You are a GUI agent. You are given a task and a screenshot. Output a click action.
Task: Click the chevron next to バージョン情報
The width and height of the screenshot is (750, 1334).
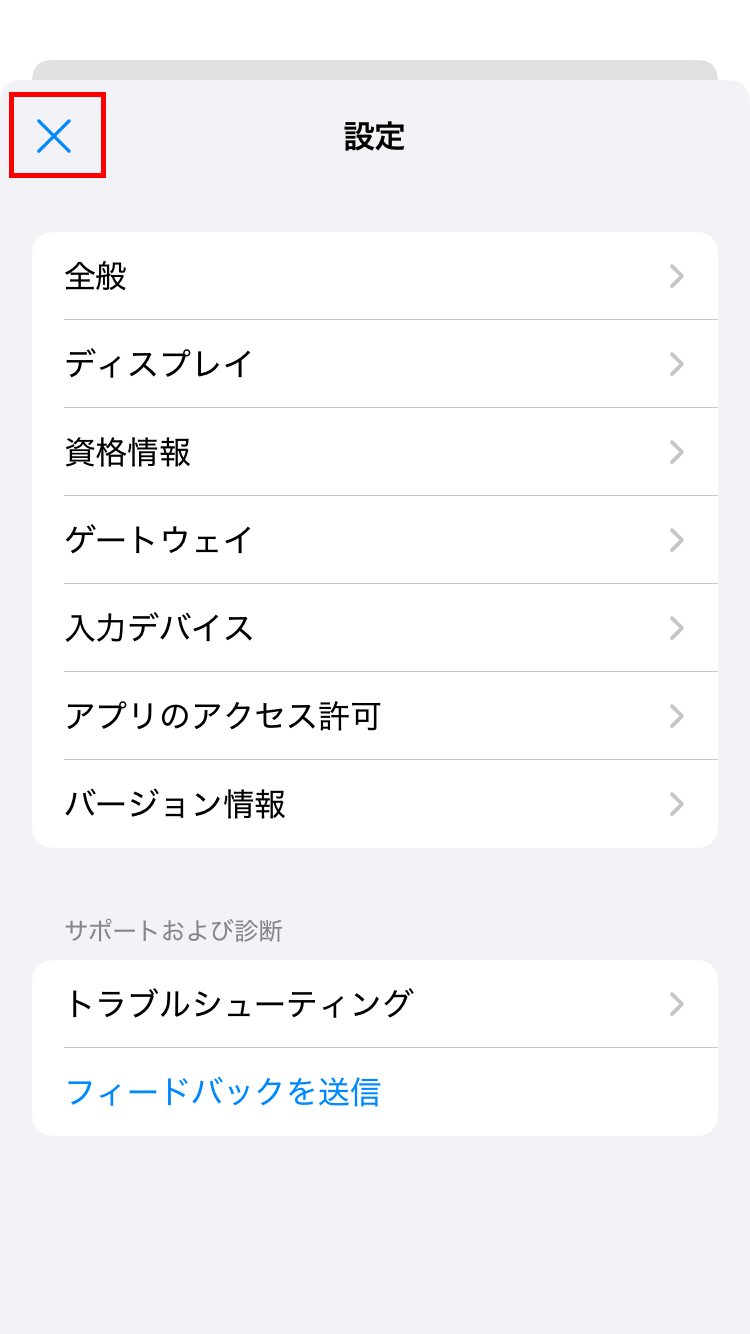(678, 803)
